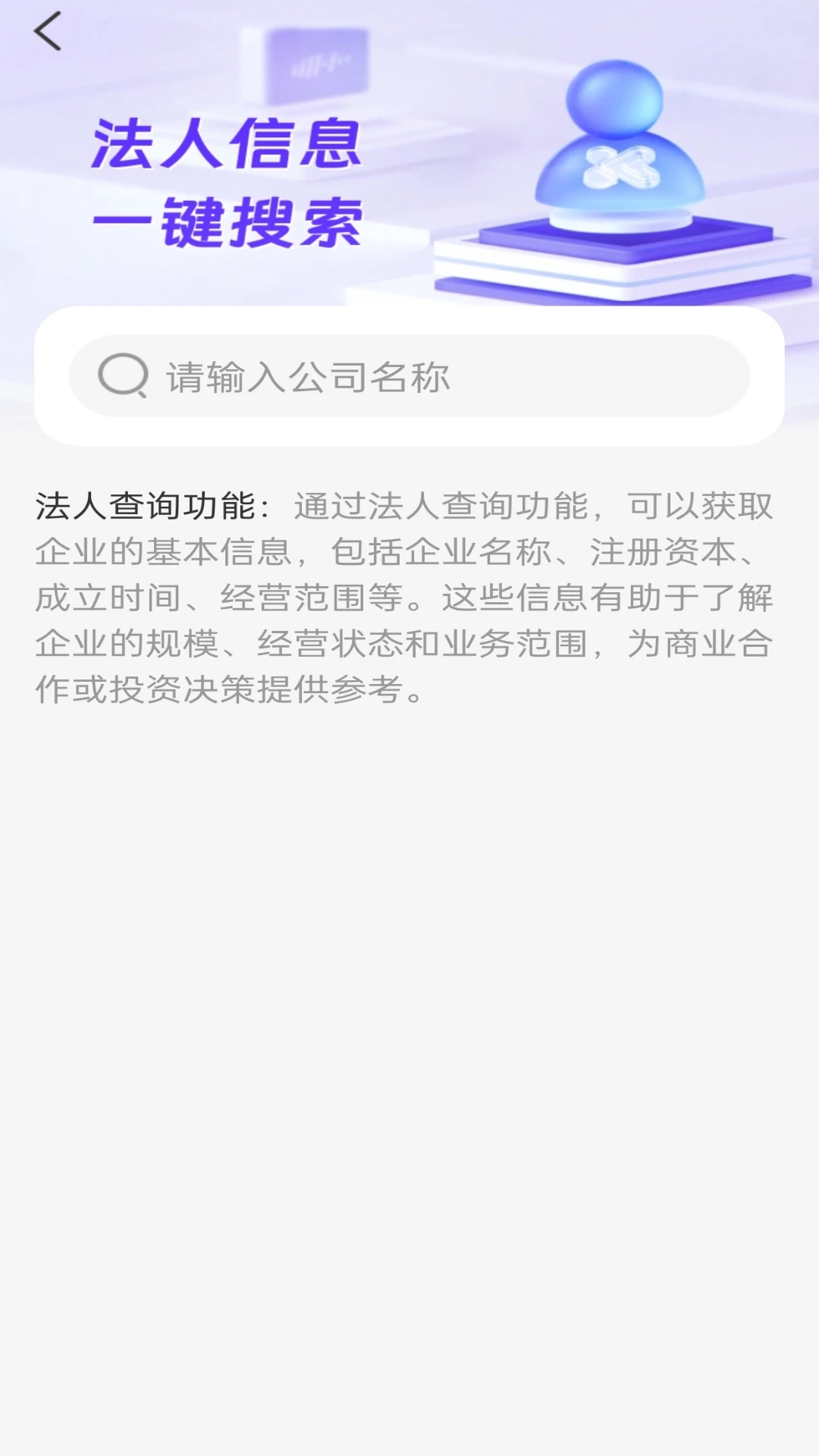Tap the search icon inside the input bar
Image resolution: width=819 pixels, height=1456 pixels.
tap(124, 375)
